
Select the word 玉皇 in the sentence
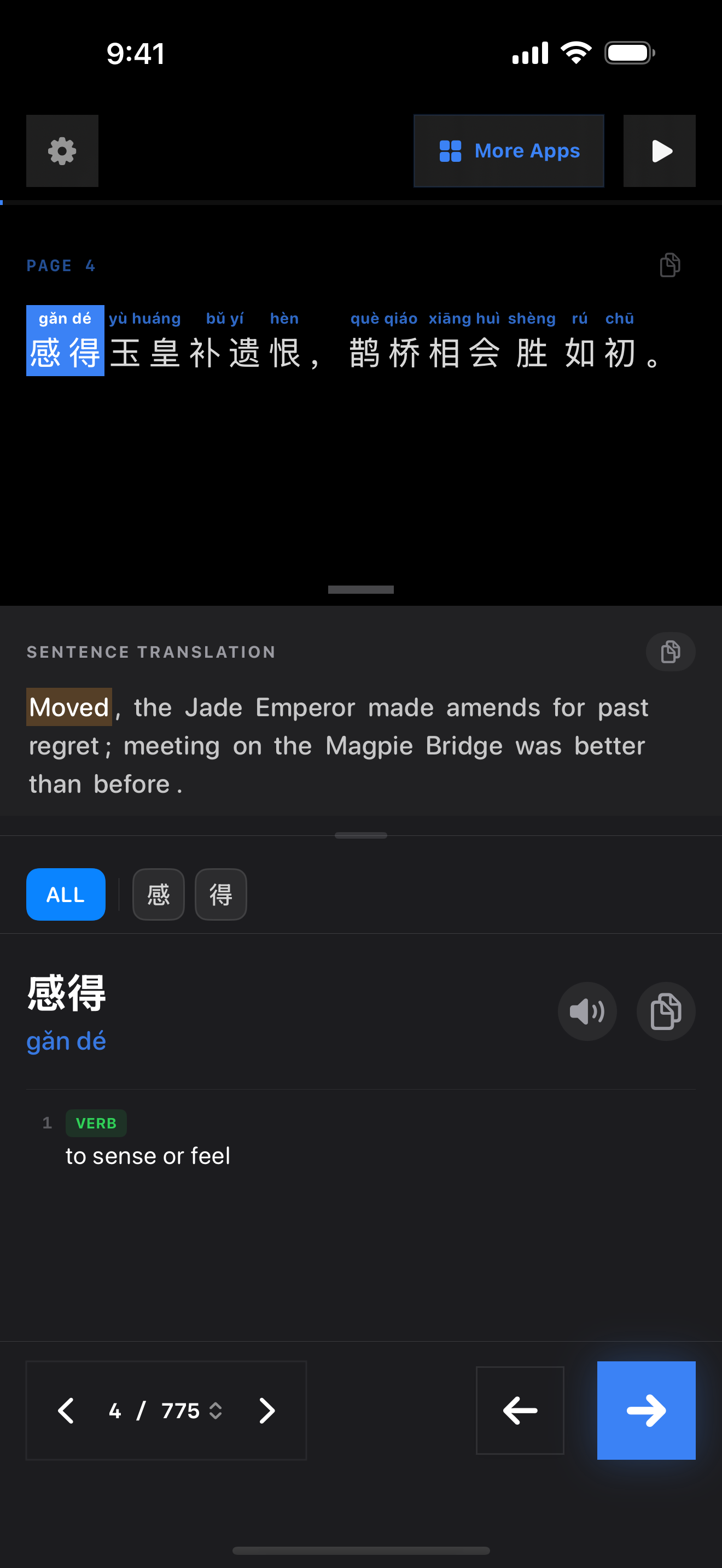(145, 352)
